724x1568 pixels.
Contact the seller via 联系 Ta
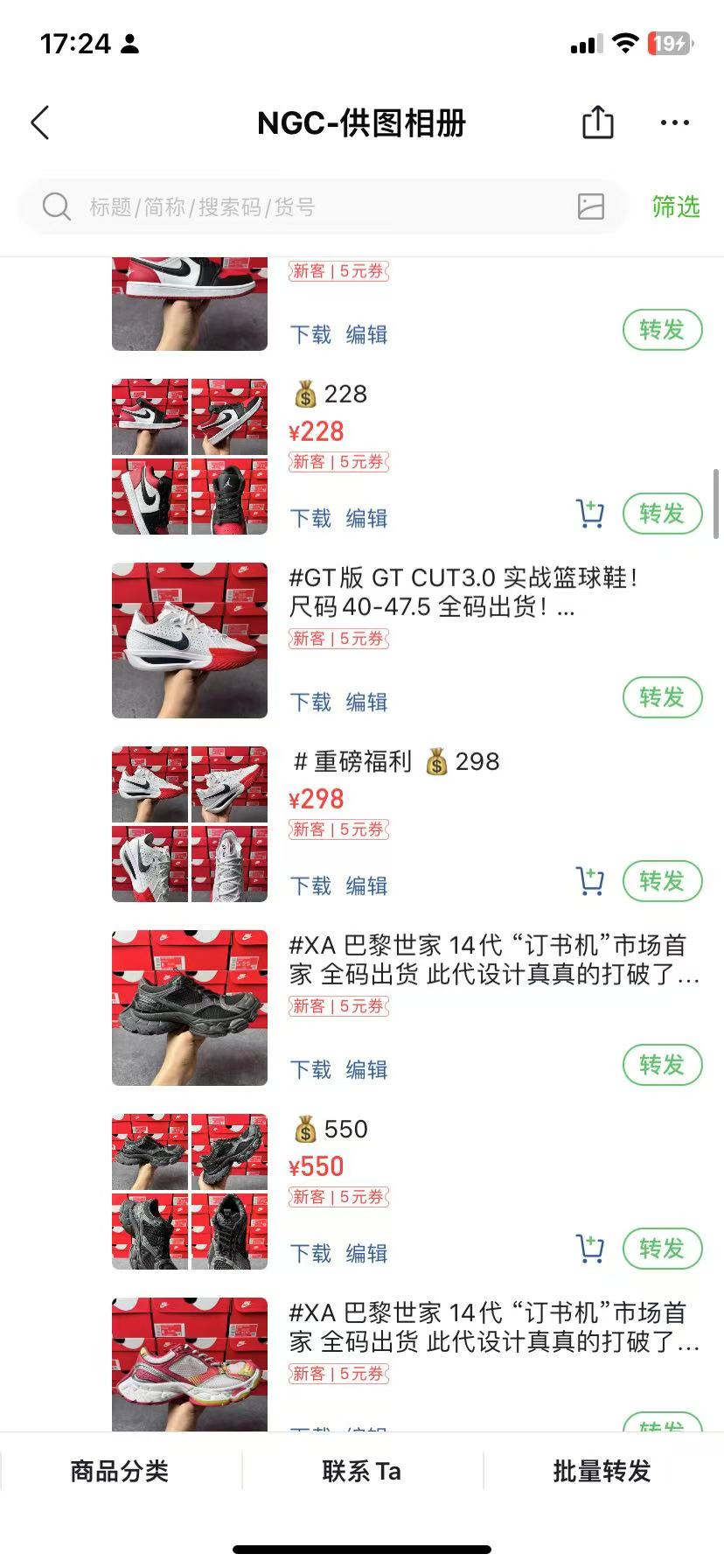pyautogui.click(x=362, y=1472)
